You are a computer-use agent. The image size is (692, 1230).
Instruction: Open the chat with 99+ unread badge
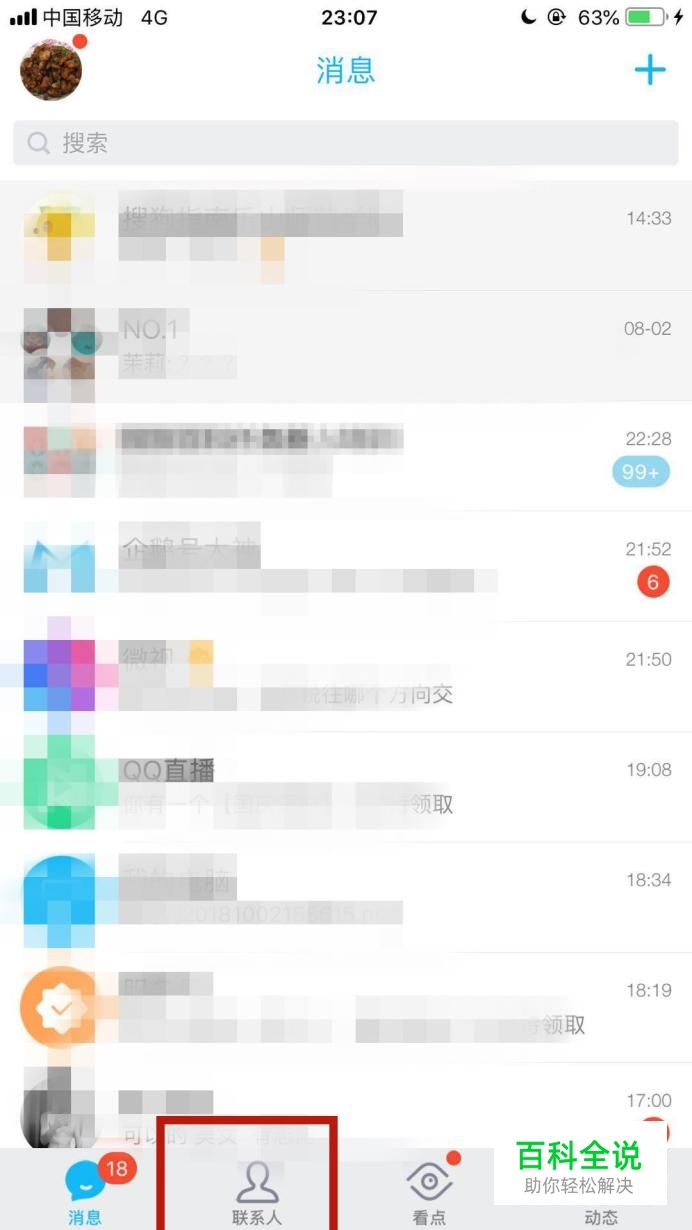click(346, 457)
